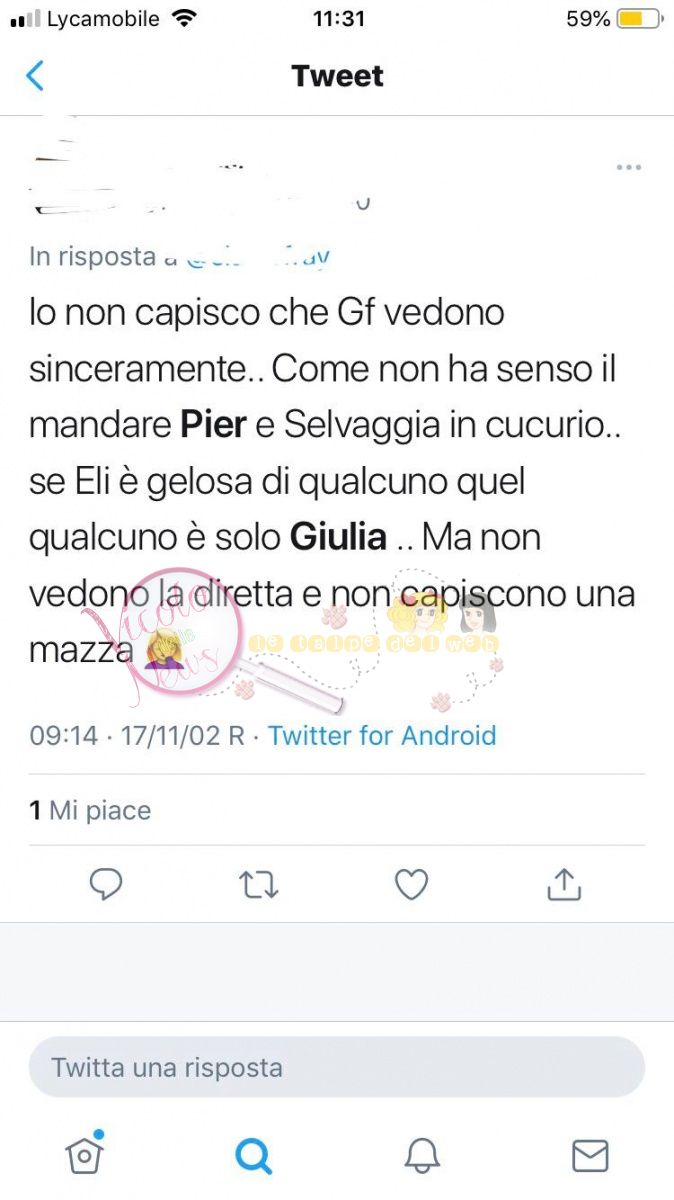Open the Search tab
This screenshot has width=674, height=1200.
(x=253, y=1156)
